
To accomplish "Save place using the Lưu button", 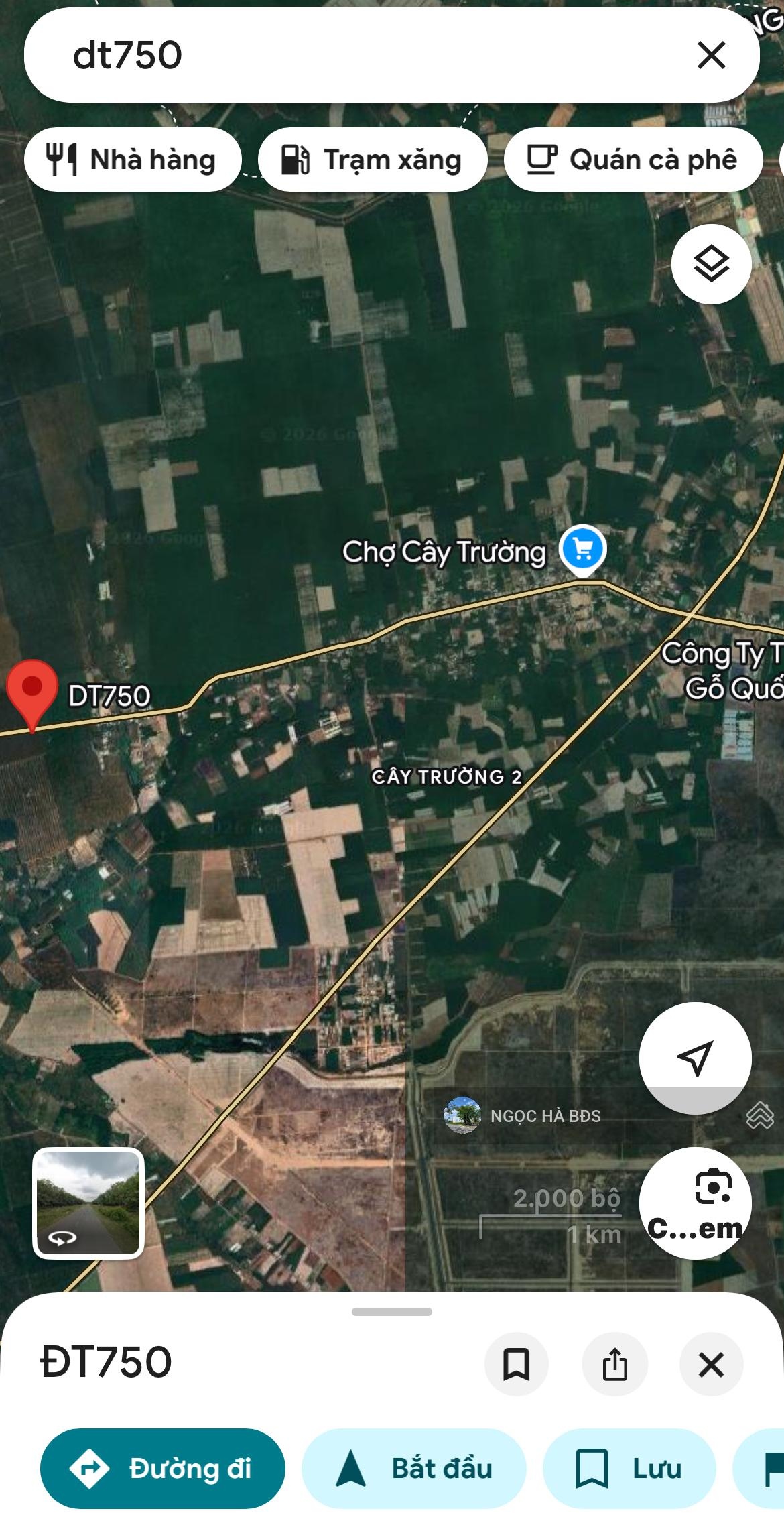I will pyautogui.click(x=629, y=1469).
